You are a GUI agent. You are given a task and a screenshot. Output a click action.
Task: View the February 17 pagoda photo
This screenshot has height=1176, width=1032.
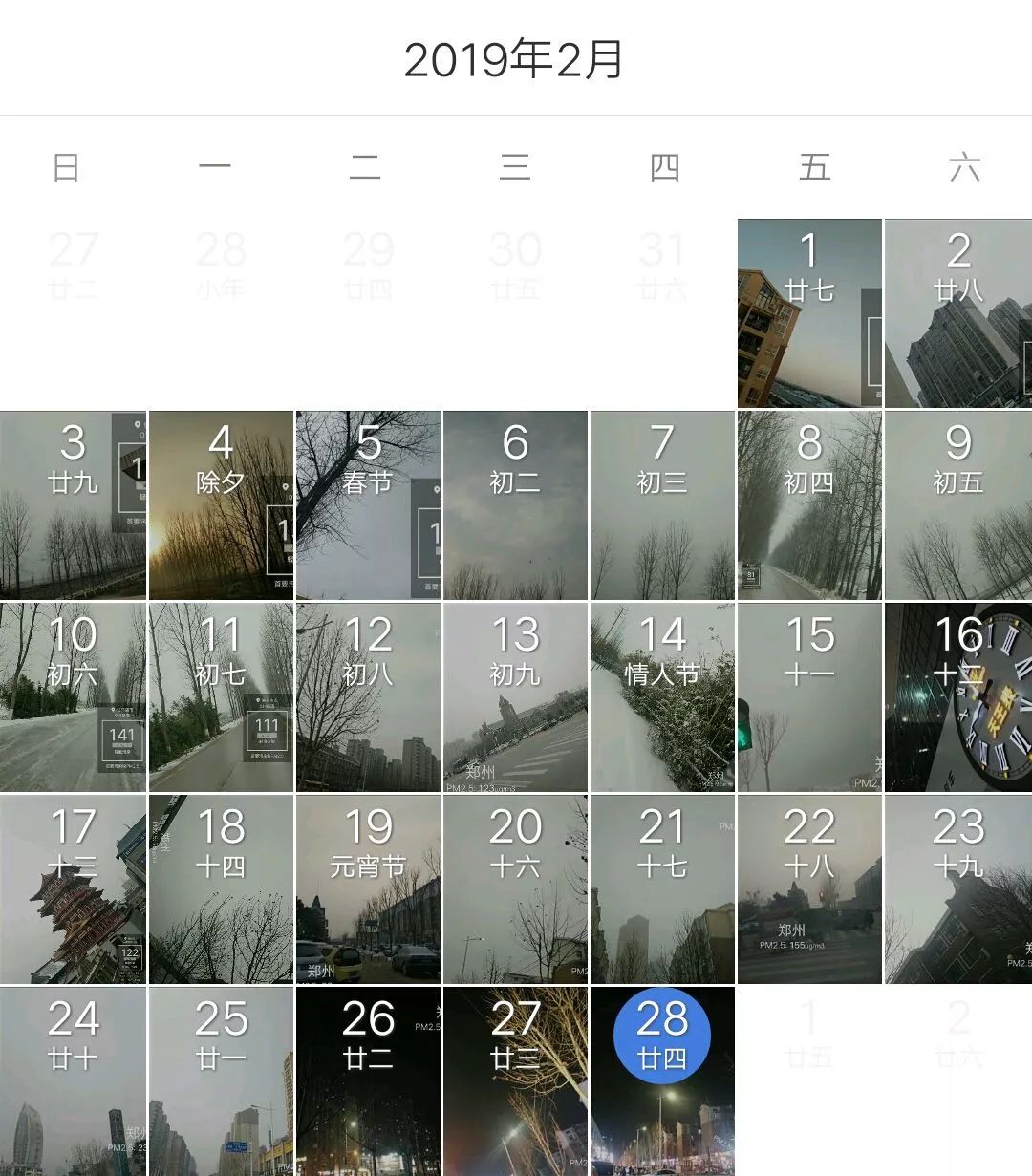click(73, 889)
